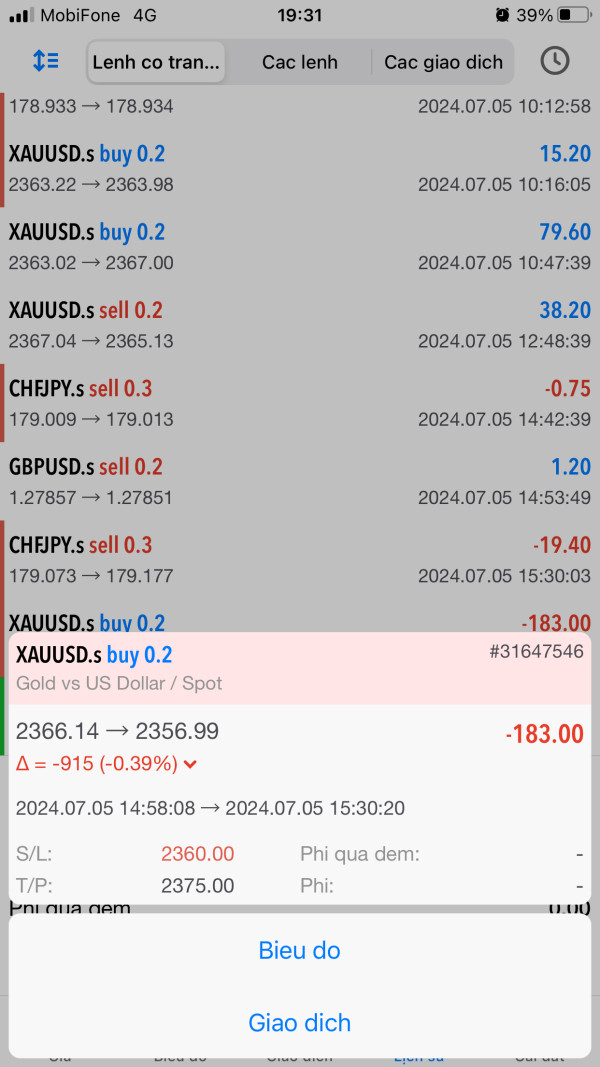Switch to the Lenh co tran... segment

156,62
